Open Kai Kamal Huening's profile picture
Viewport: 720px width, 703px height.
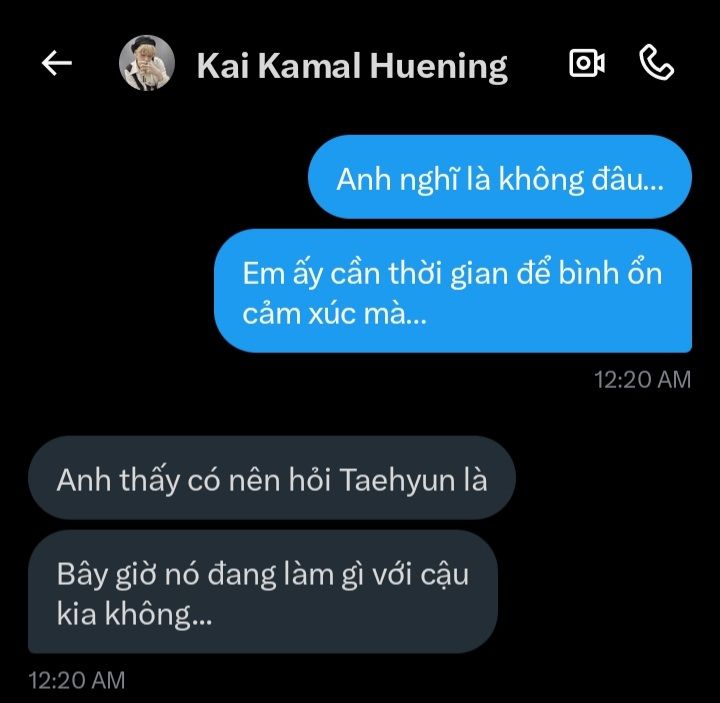147,64
